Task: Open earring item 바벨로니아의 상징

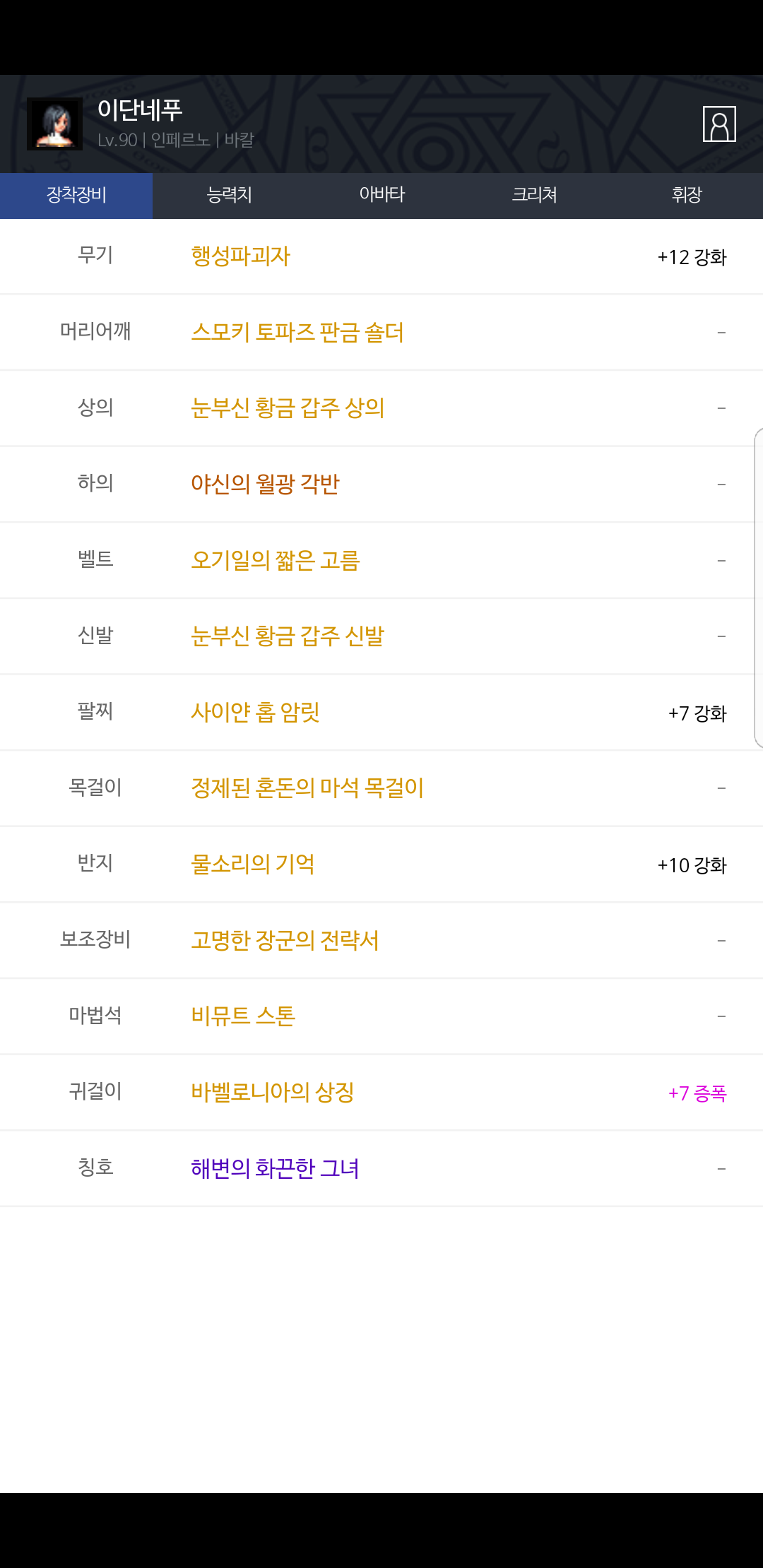Action: click(273, 1092)
